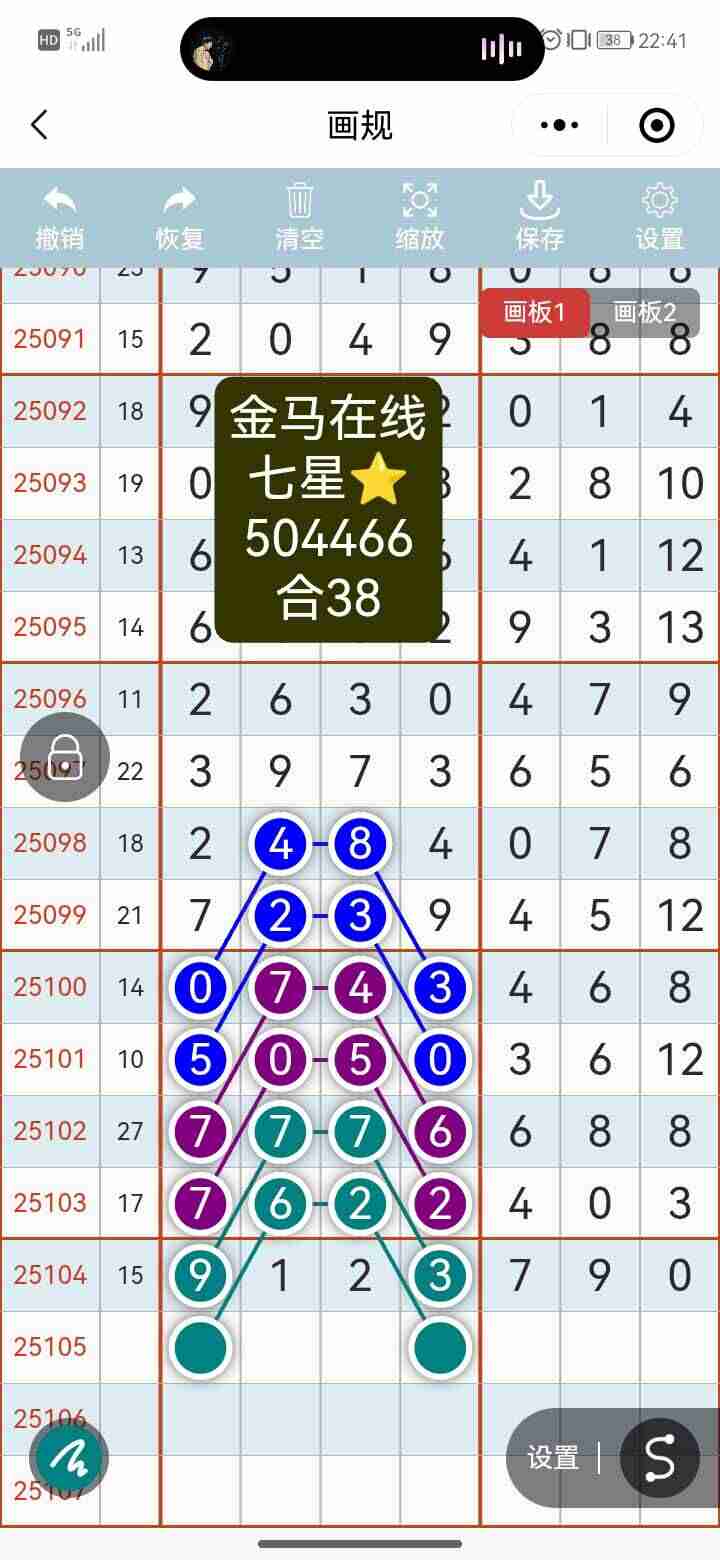Save the chart with 保存
This screenshot has width=720, height=1560.
[540, 215]
